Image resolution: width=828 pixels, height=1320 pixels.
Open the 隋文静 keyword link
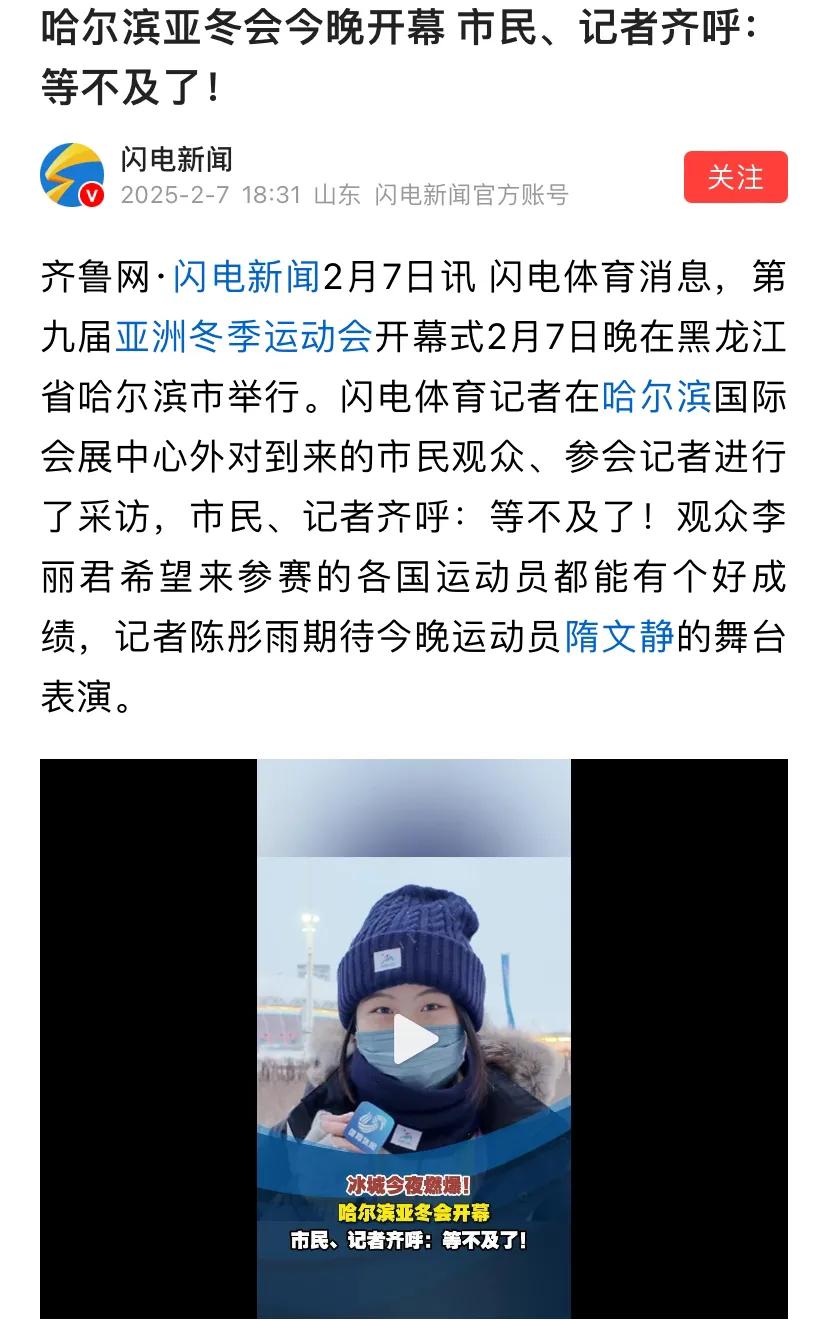click(620, 636)
